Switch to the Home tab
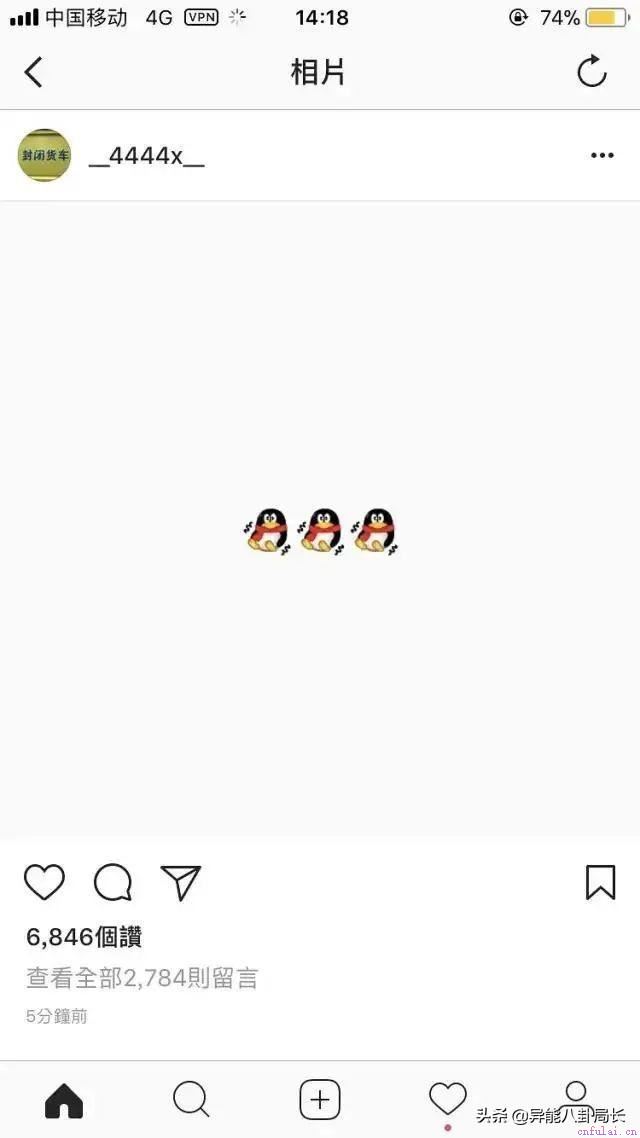The width and height of the screenshot is (640, 1138). click(x=64, y=1101)
